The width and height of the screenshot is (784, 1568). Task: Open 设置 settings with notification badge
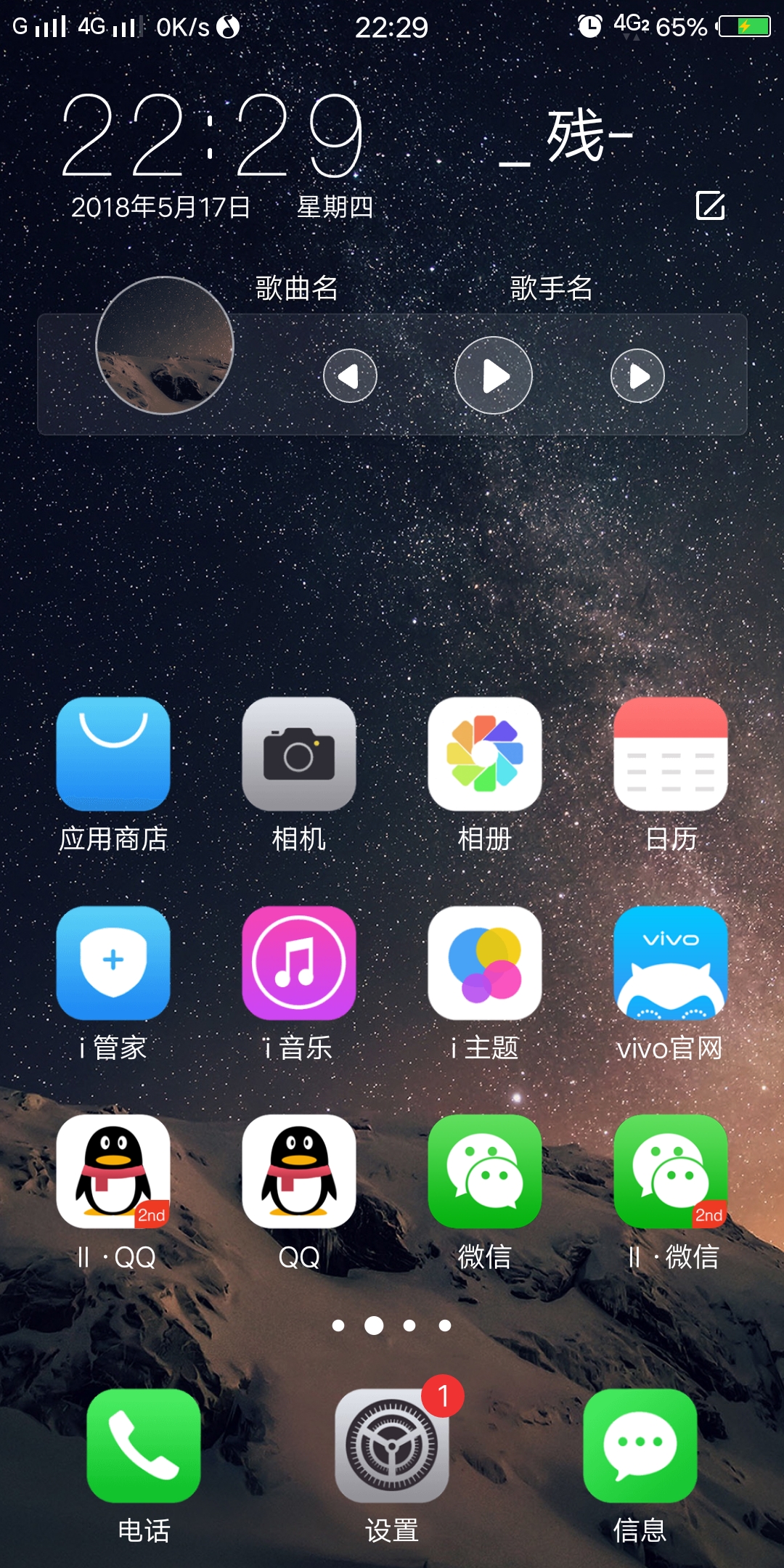click(392, 1446)
